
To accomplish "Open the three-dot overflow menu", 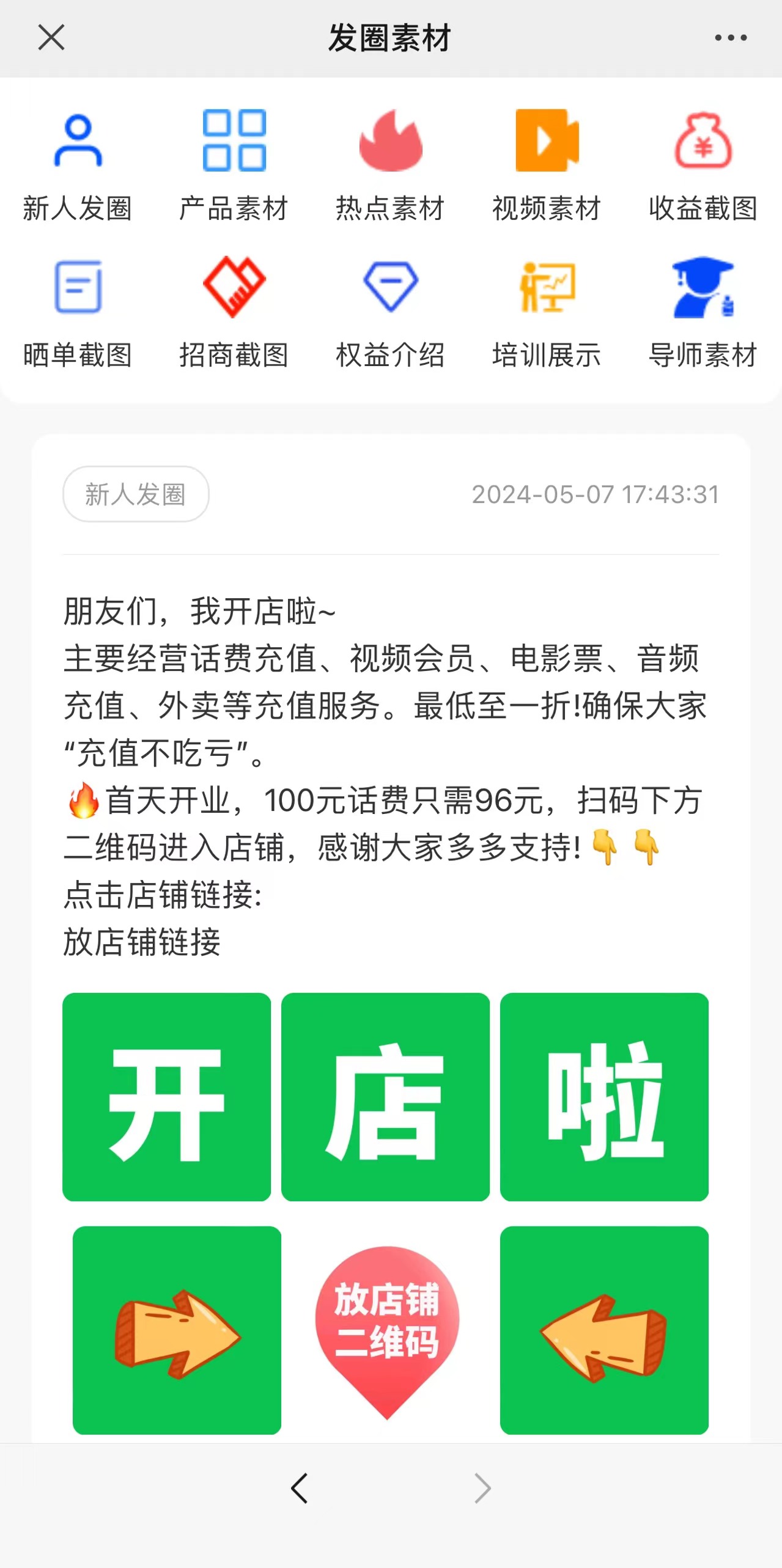I will click(731, 38).
